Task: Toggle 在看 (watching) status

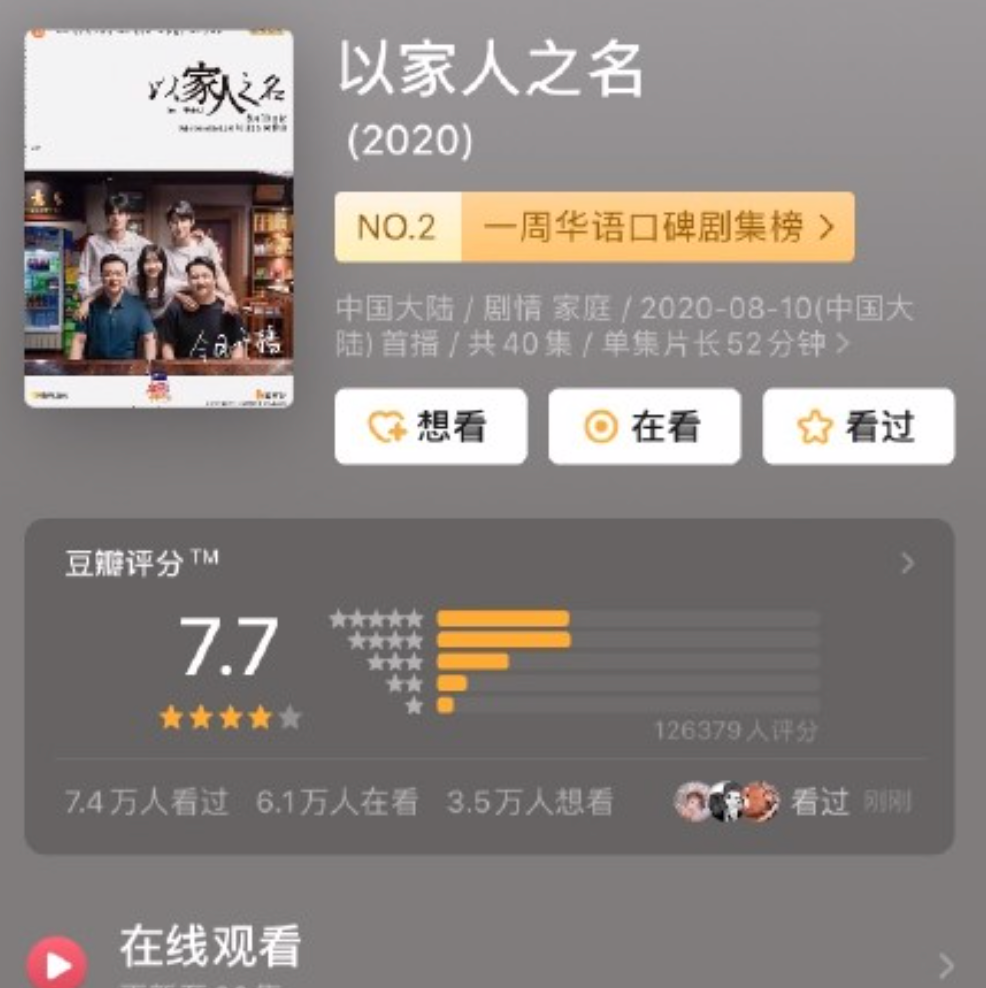Action: pyautogui.click(x=645, y=426)
